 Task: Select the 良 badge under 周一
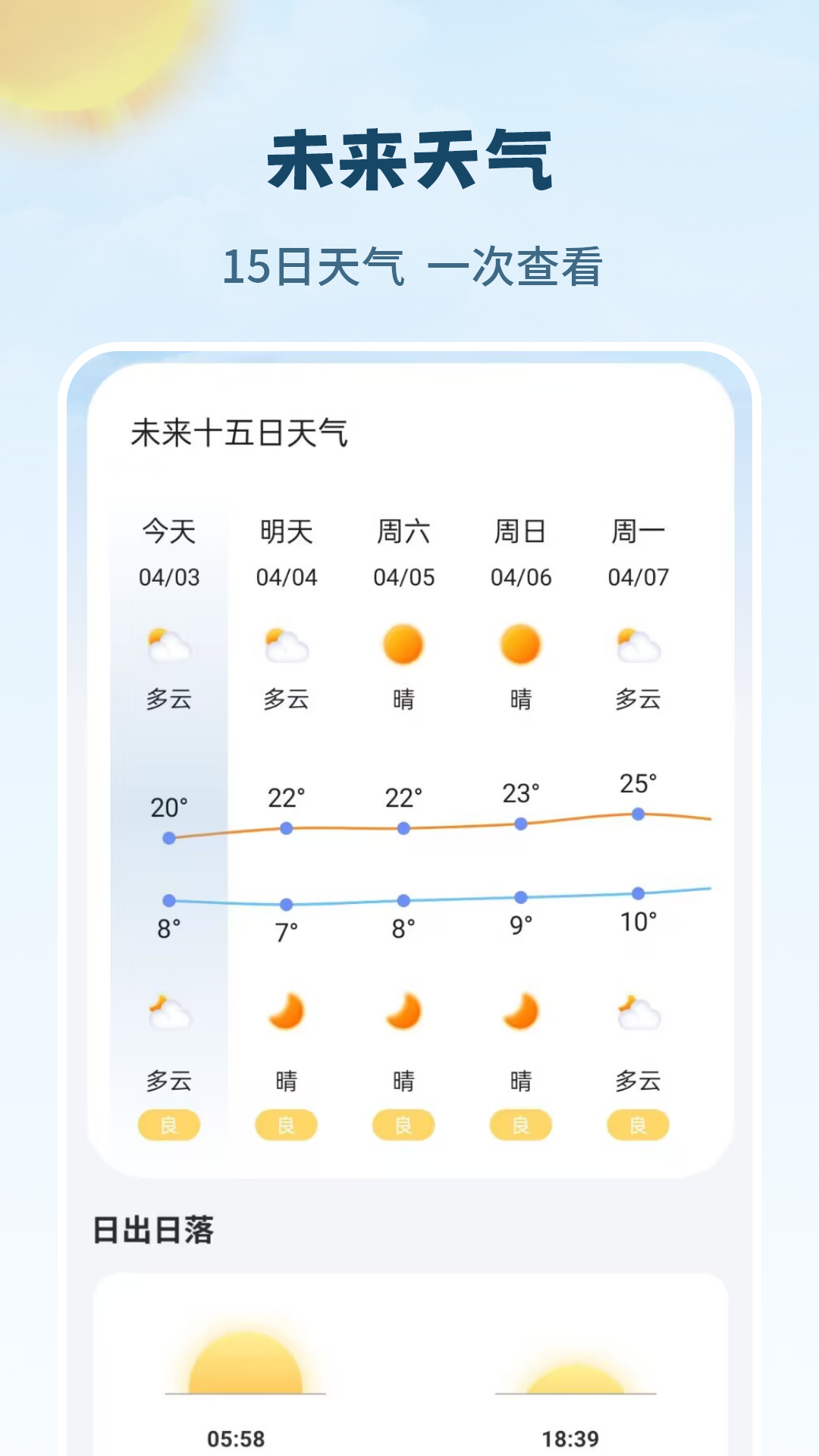(x=637, y=1125)
